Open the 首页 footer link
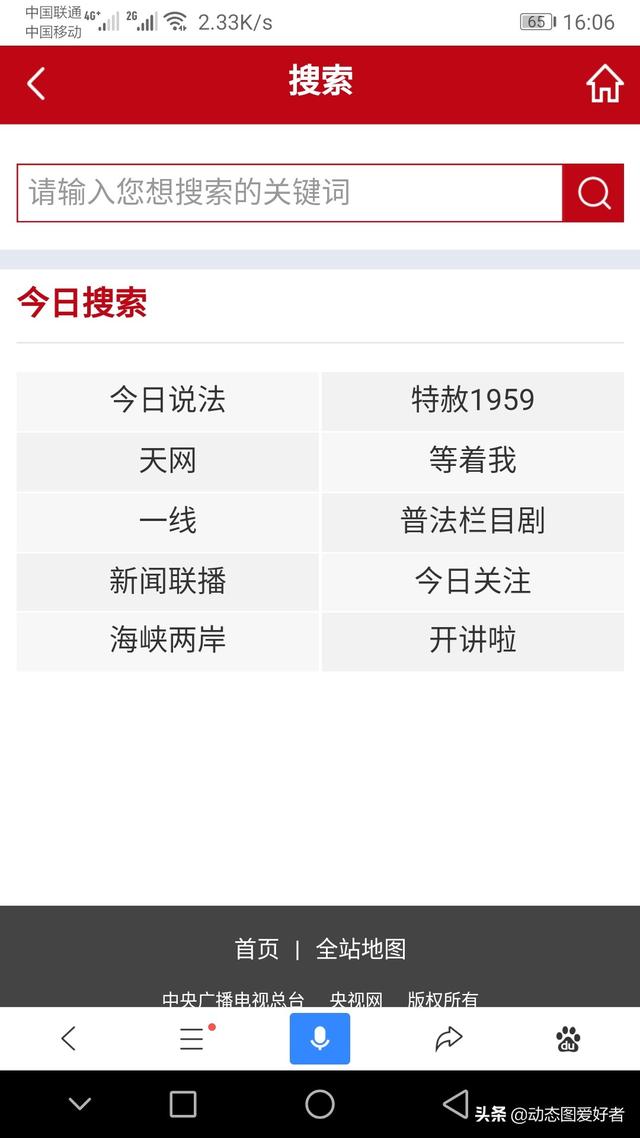The image size is (640, 1138). pos(257,949)
